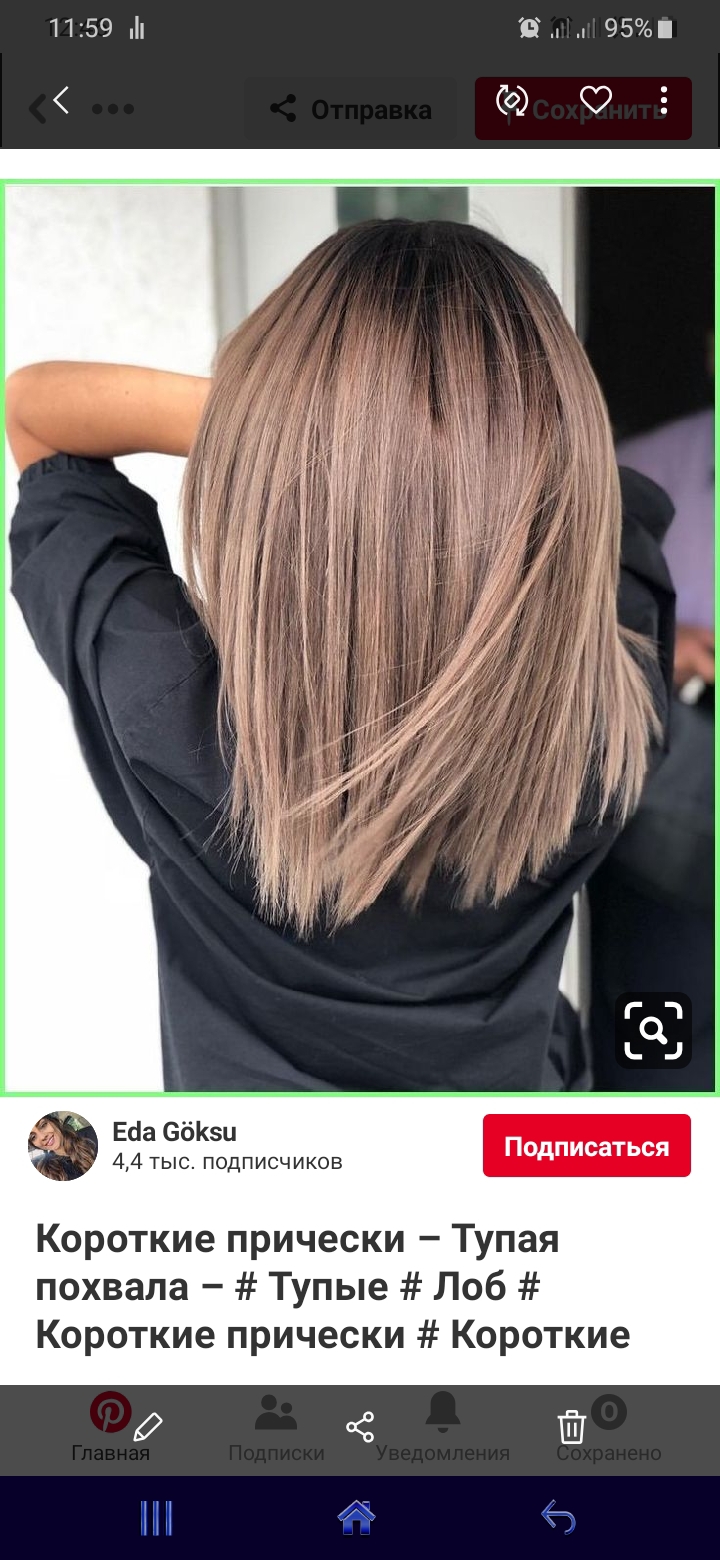Tap the heart icon in the top overlay
This screenshot has width=720, height=1560.
tap(596, 100)
